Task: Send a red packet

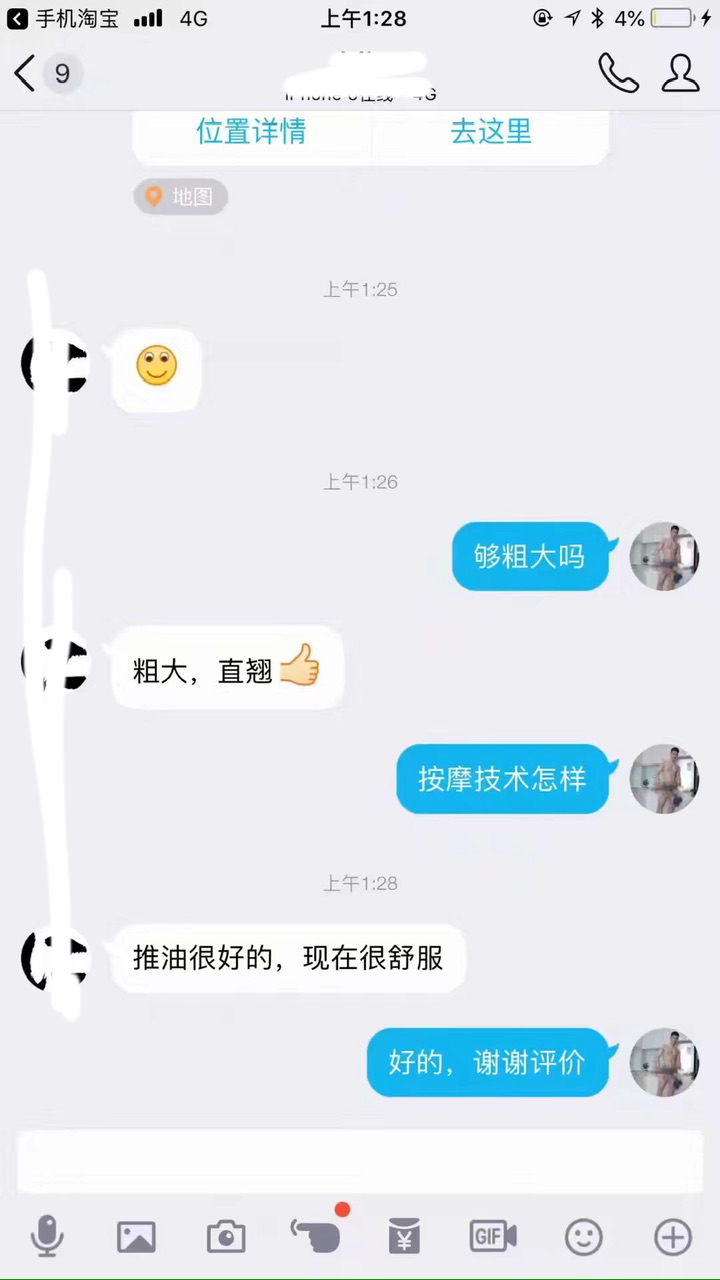Action: 404,1237
